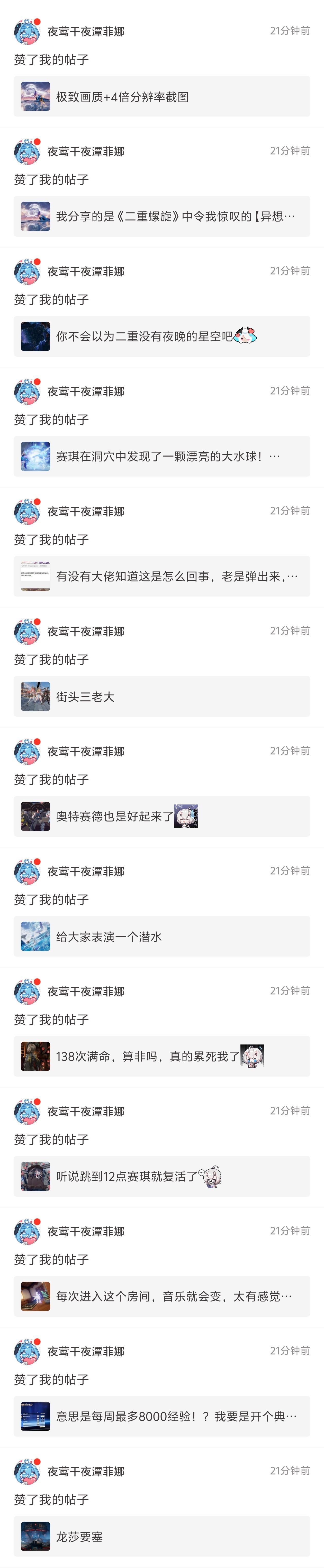
Task: Open the post 奥特赛德也是好起来了
Action: pos(162,816)
